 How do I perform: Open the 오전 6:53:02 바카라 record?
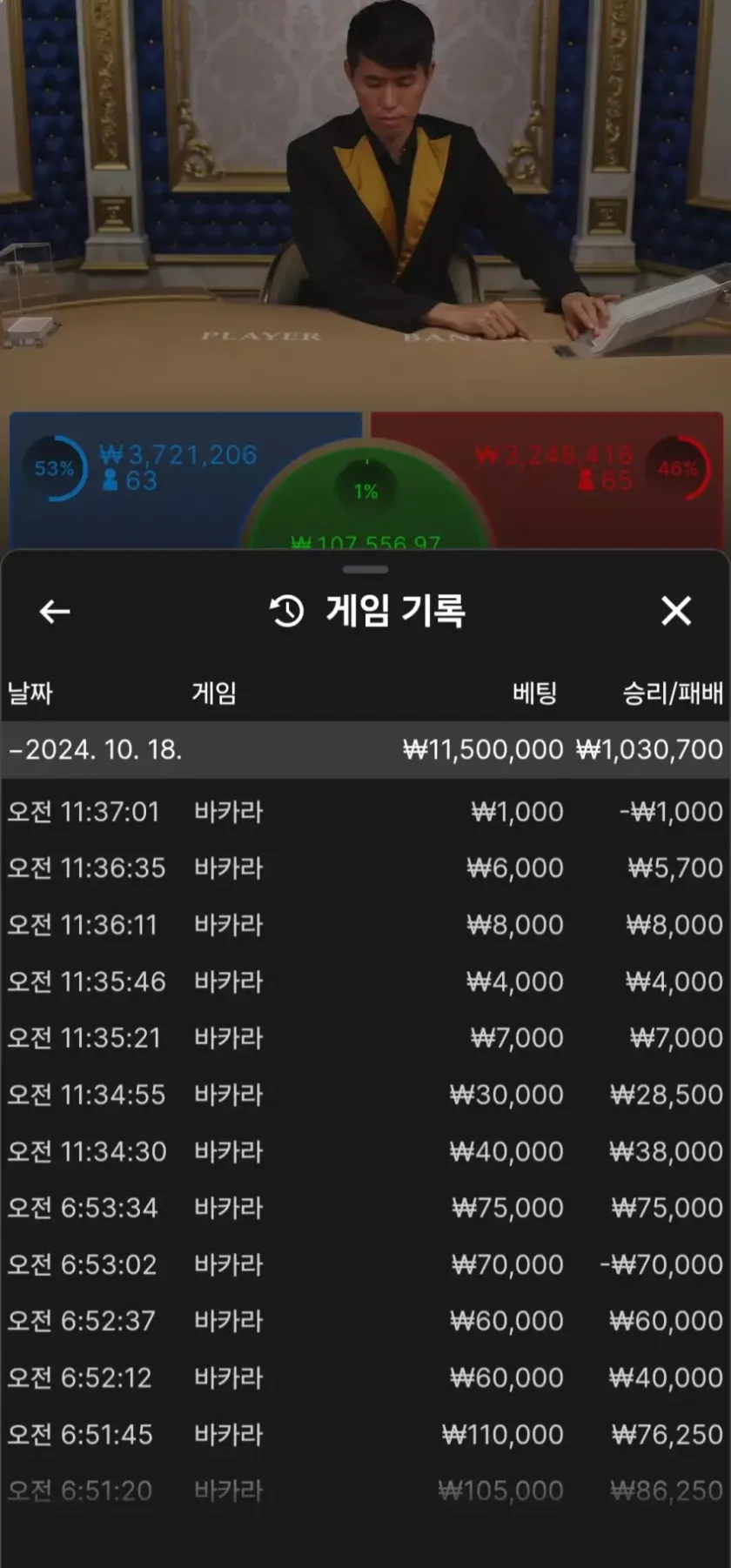(x=365, y=1264)
